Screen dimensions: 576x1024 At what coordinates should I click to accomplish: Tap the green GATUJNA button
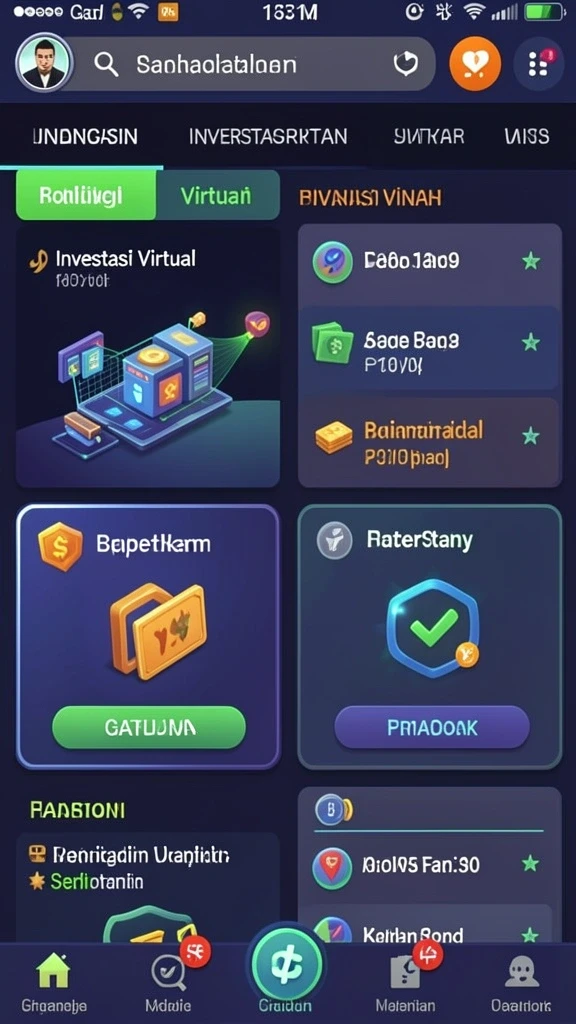pos(149,727)
